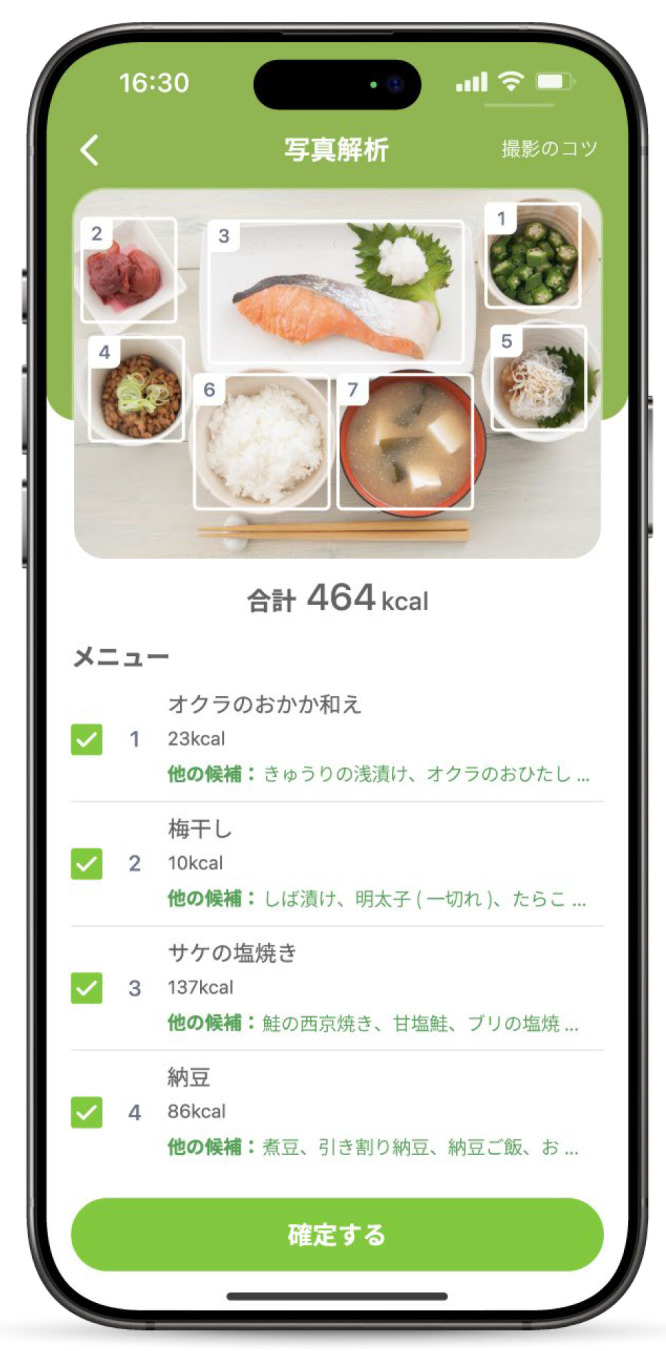Show other candidates for サケの塩焼き
666x1351 pixels.
pyautogui.click(x=373, y=1023)
